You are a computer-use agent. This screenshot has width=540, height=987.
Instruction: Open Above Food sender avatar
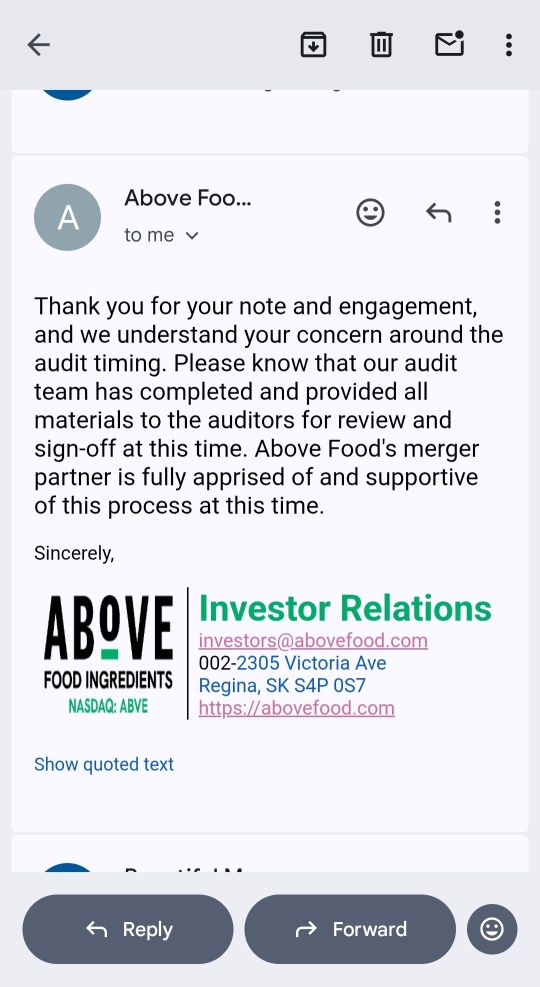[x=67, y=217]
